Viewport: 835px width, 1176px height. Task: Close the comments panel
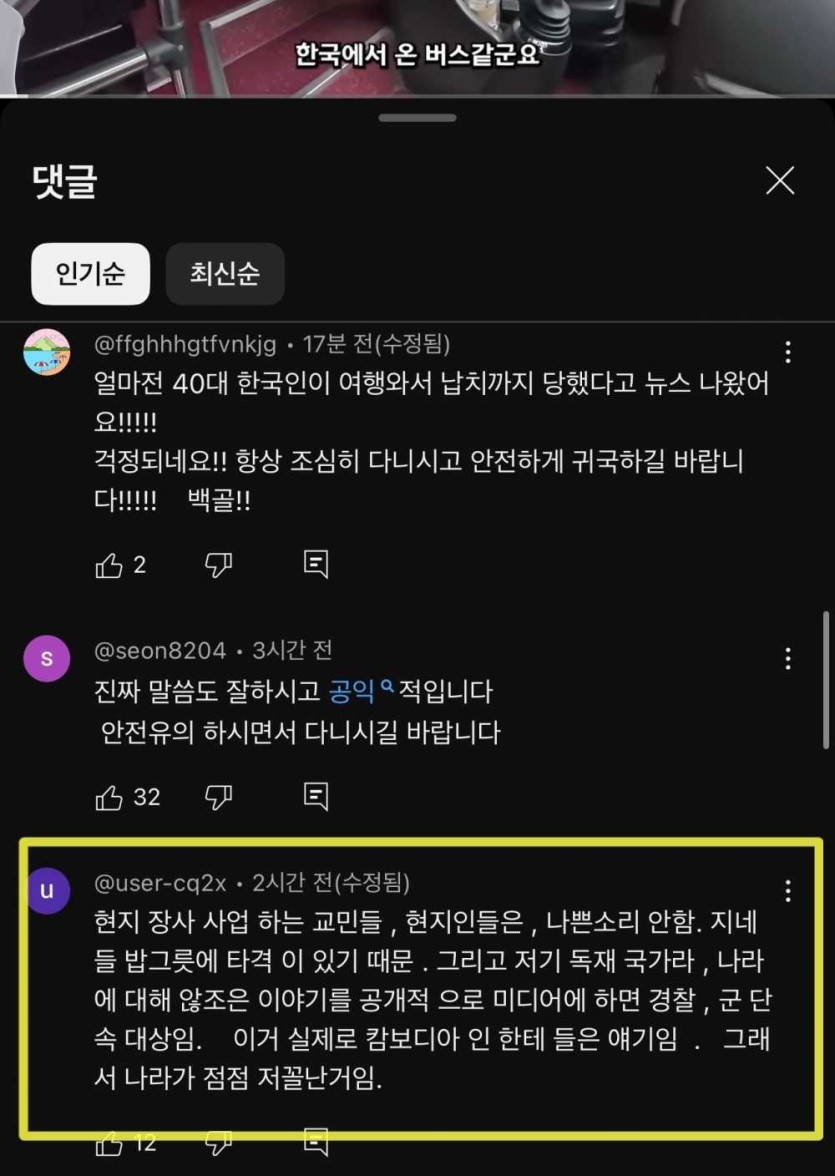coord(779,181)
